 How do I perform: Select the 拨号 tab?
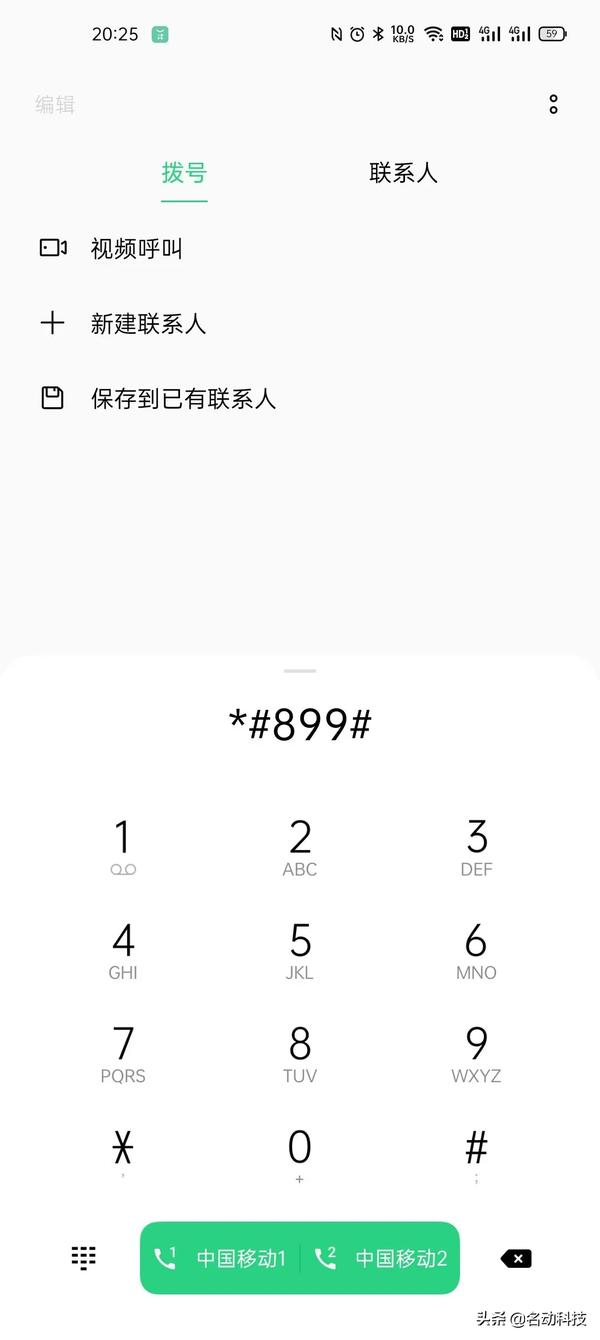coord(184,173)
